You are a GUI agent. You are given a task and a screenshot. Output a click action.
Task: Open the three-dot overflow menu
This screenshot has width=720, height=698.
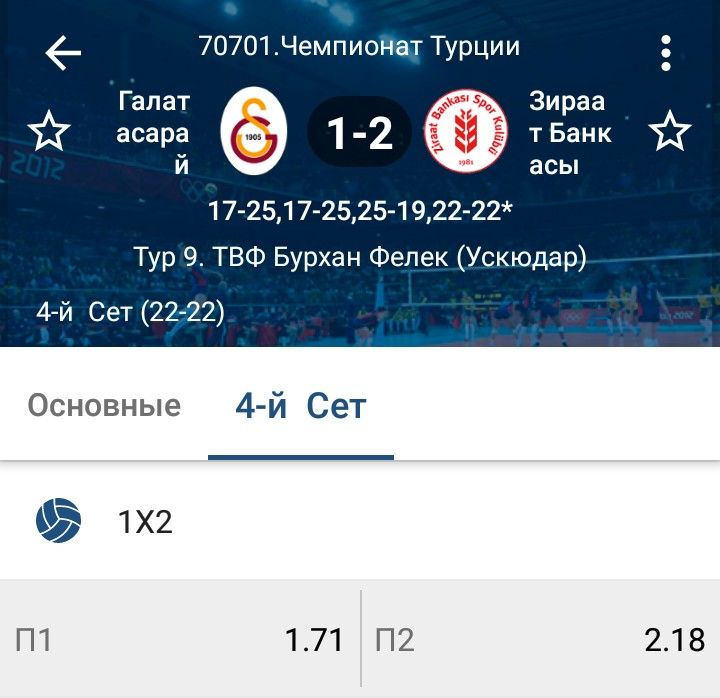[x=666, y=53]
